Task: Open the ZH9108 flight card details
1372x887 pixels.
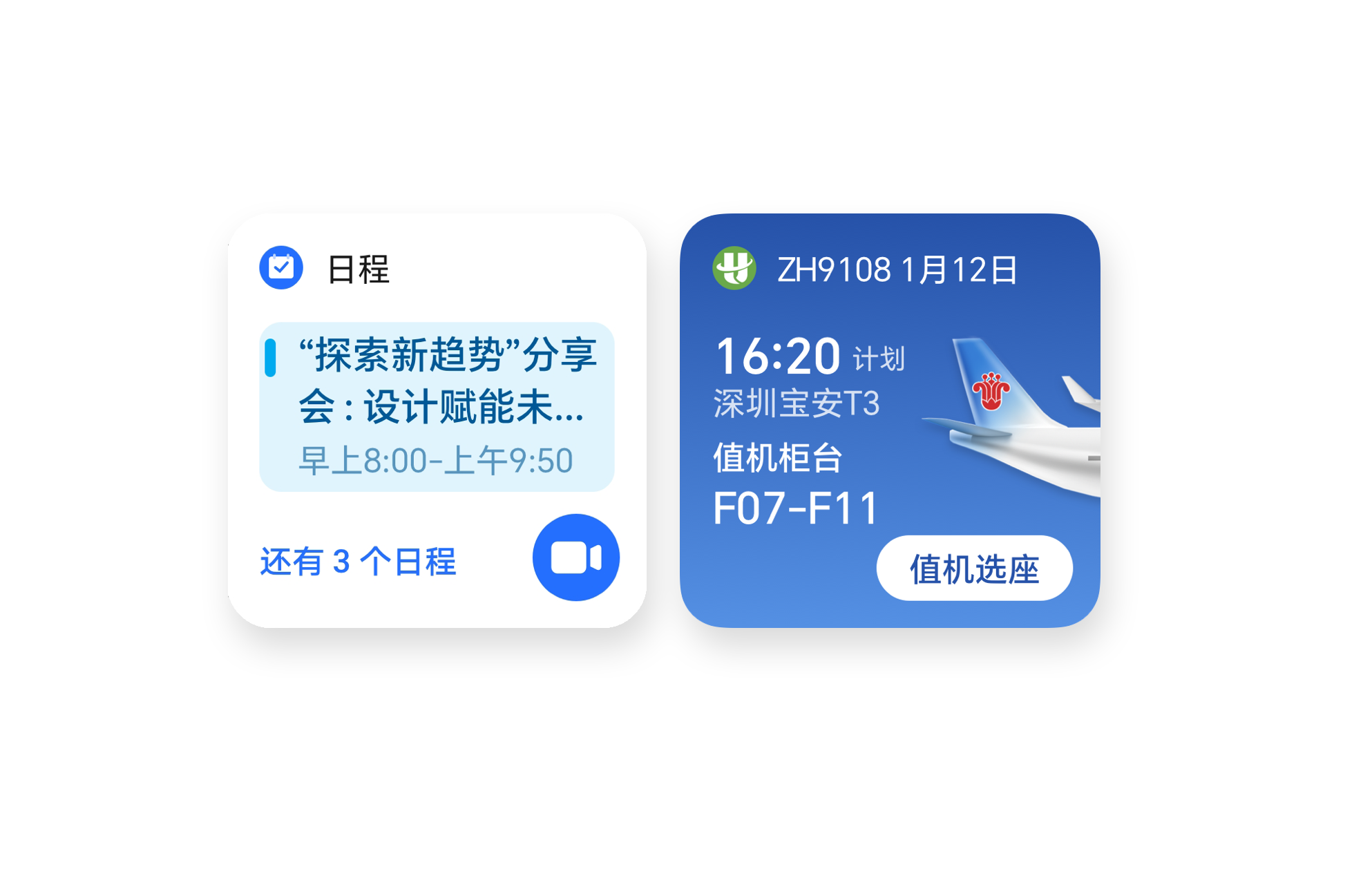Action: pos(897,269)
